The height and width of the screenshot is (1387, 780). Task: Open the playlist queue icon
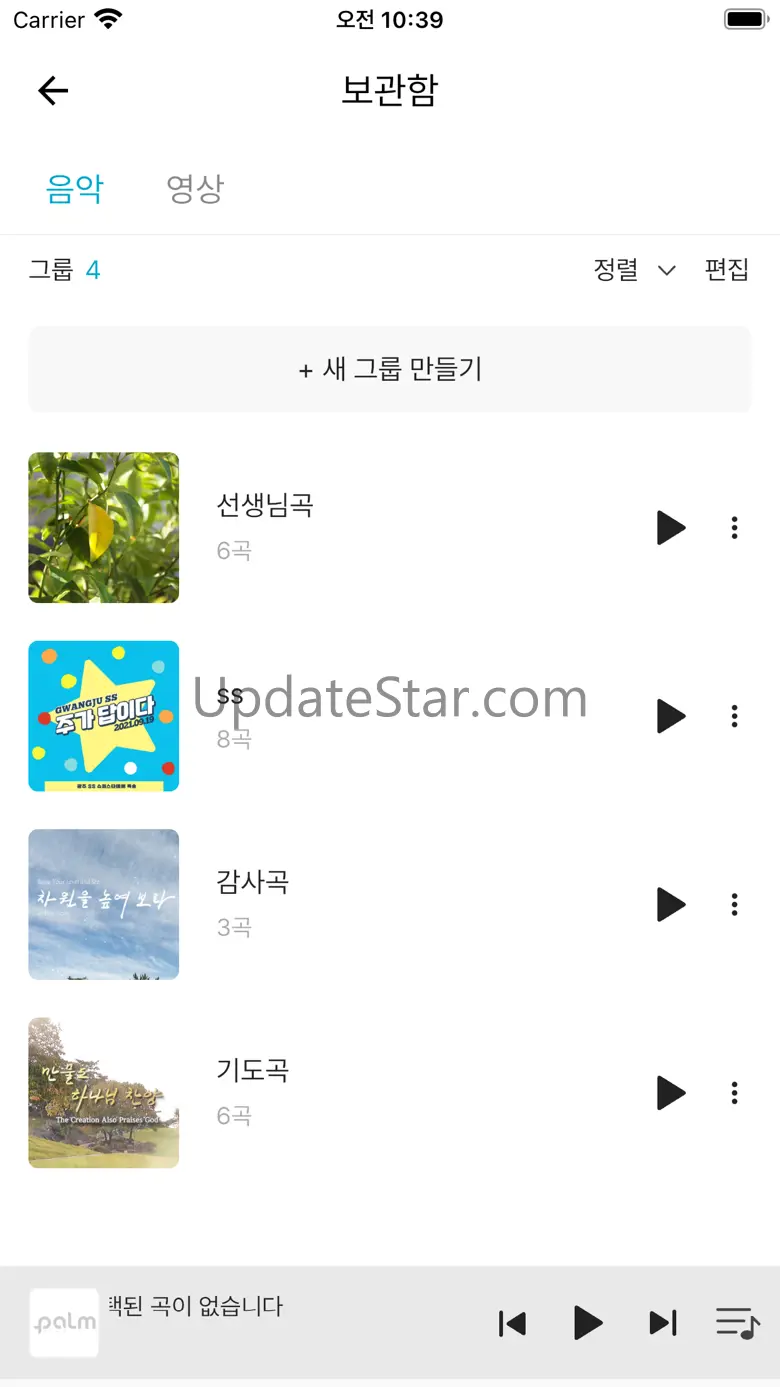click(x=737, y=1323)
